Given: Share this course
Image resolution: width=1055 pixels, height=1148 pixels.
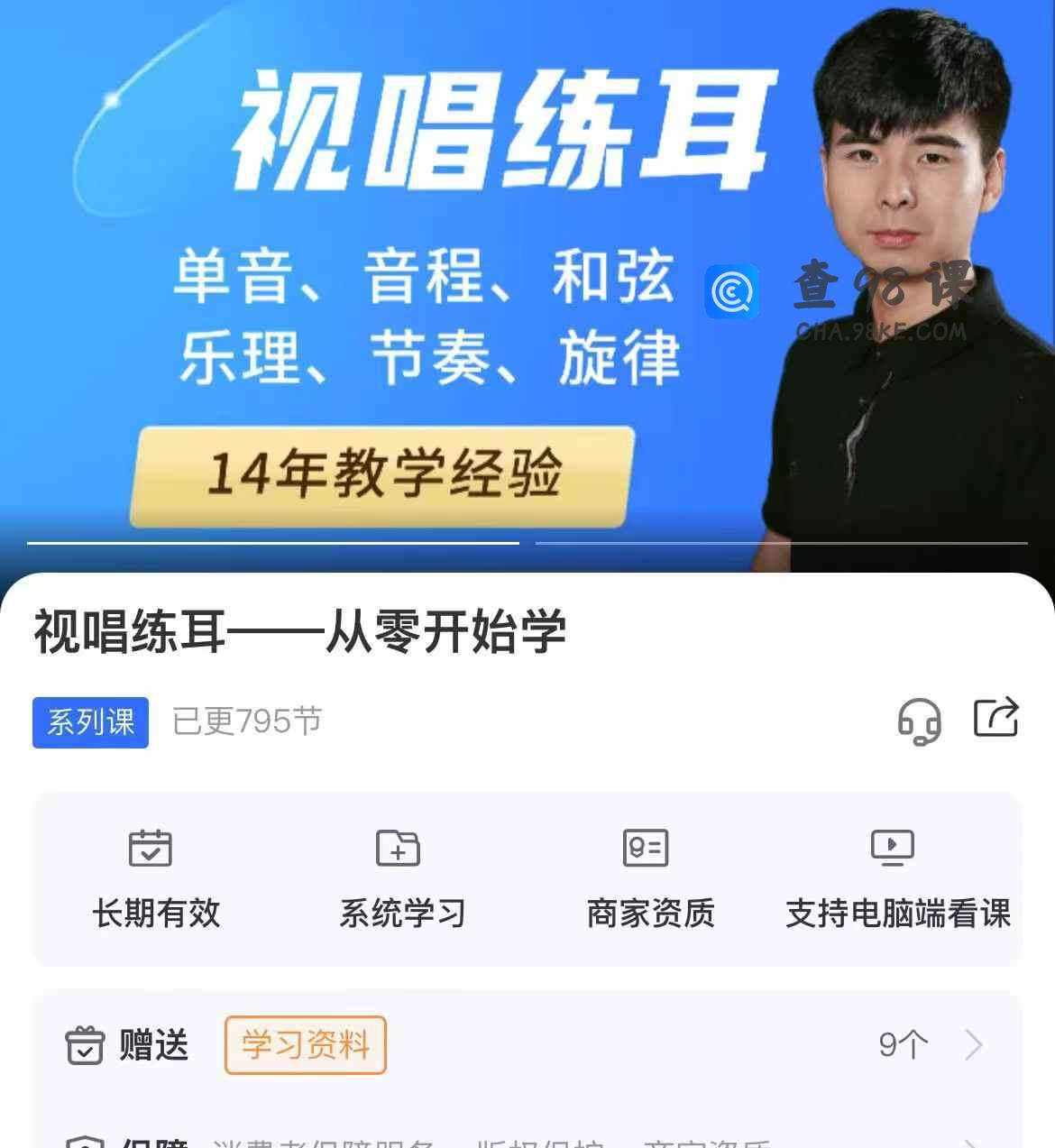Looking at the screenshot, I should point(995,718).
